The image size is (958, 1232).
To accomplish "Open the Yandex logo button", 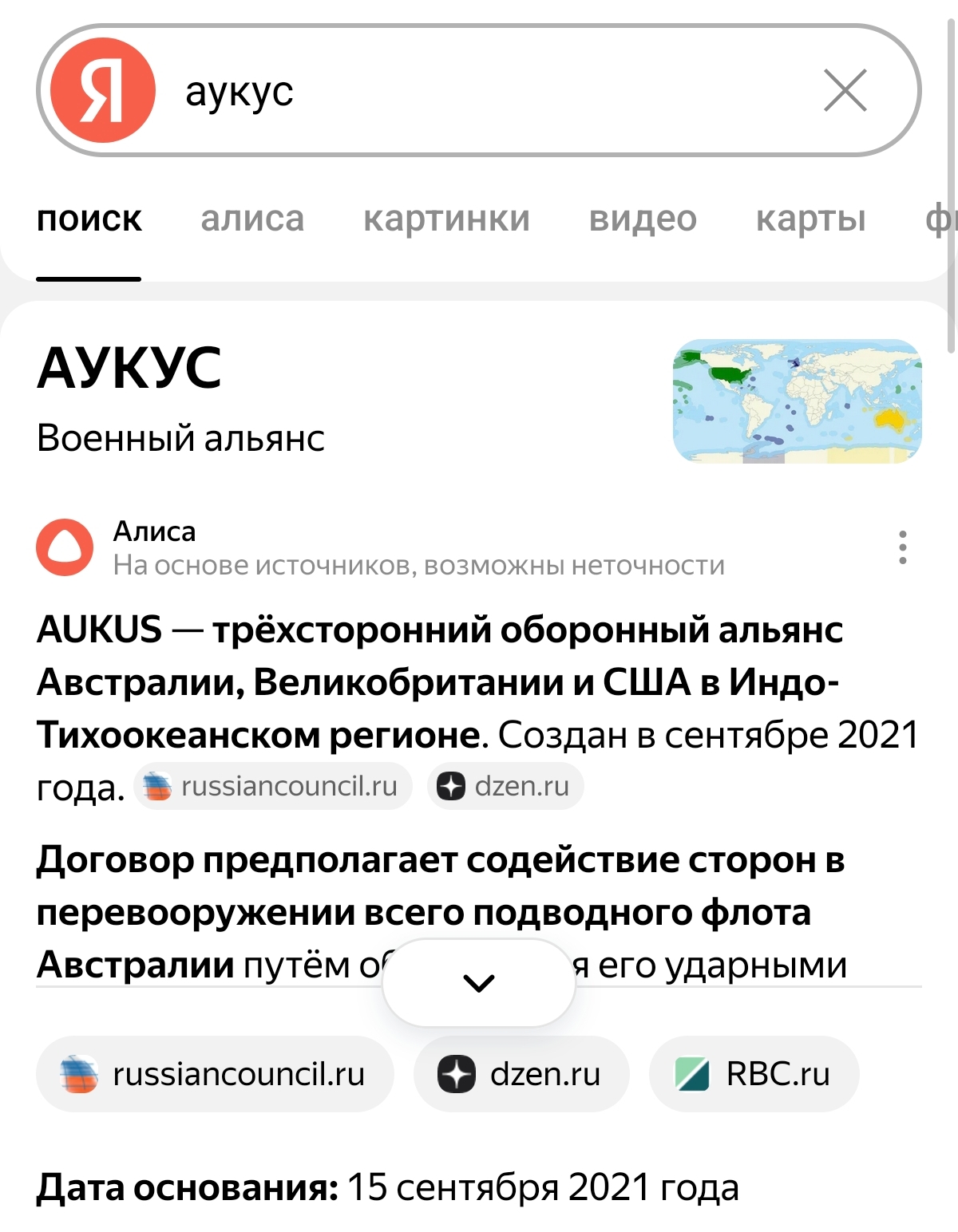I will pos(102,91).
